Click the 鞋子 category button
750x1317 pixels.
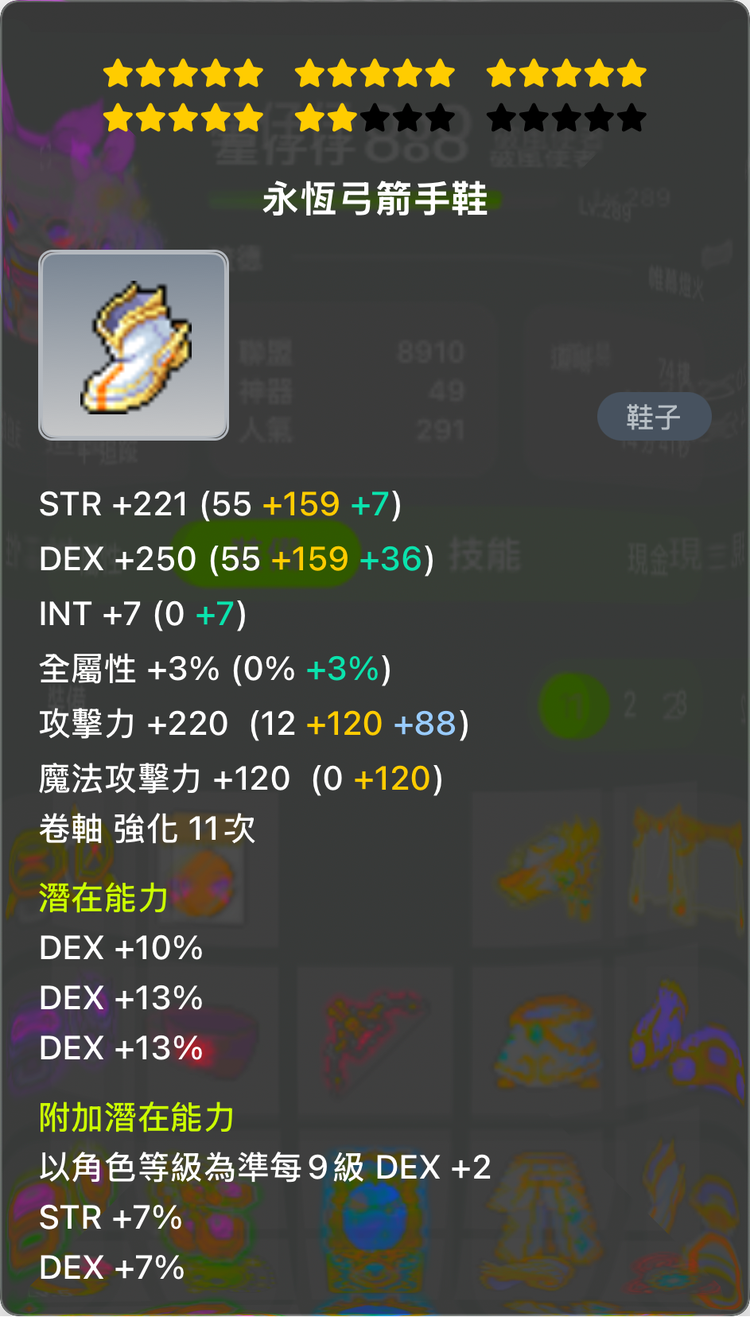654,415
